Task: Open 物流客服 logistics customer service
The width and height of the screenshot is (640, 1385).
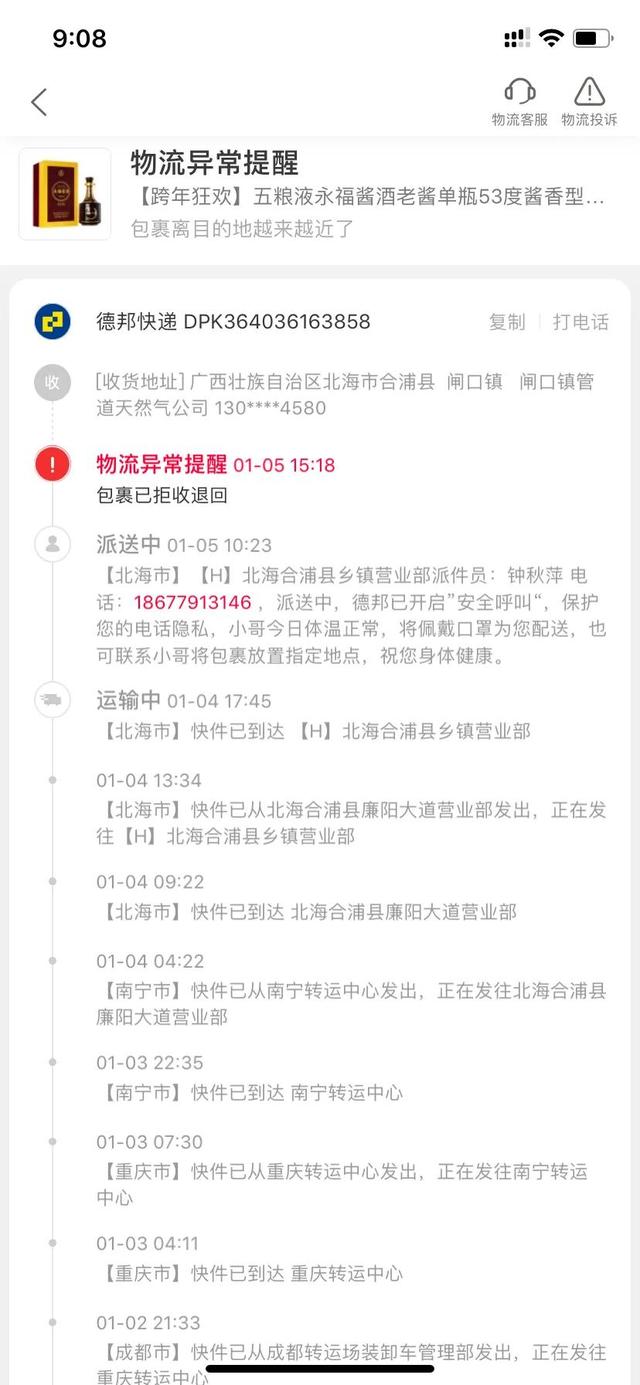Action: [520, 102]
